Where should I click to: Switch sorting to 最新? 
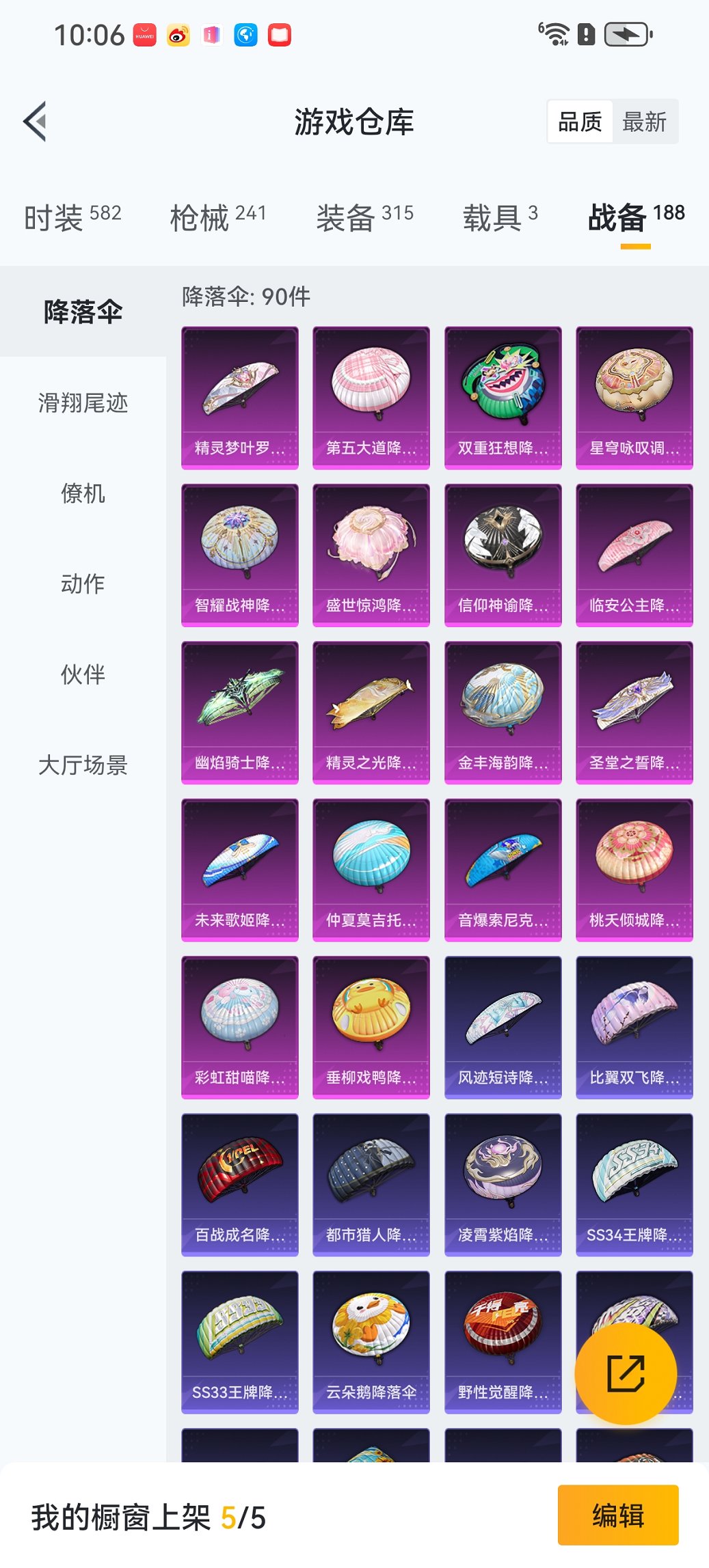tap(645, 121)
